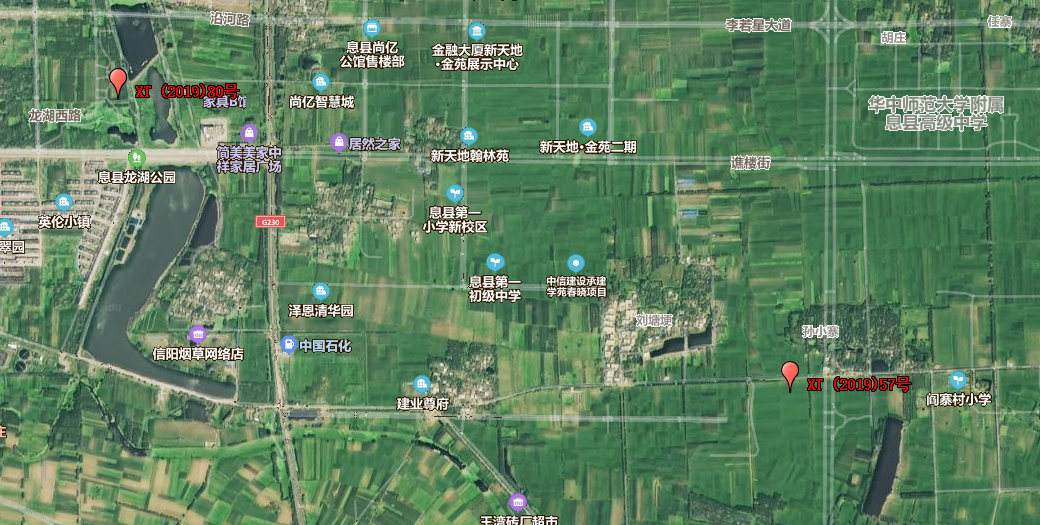
Task: Tap the red pin XT (2019)57号
Action: pos(790,374)
